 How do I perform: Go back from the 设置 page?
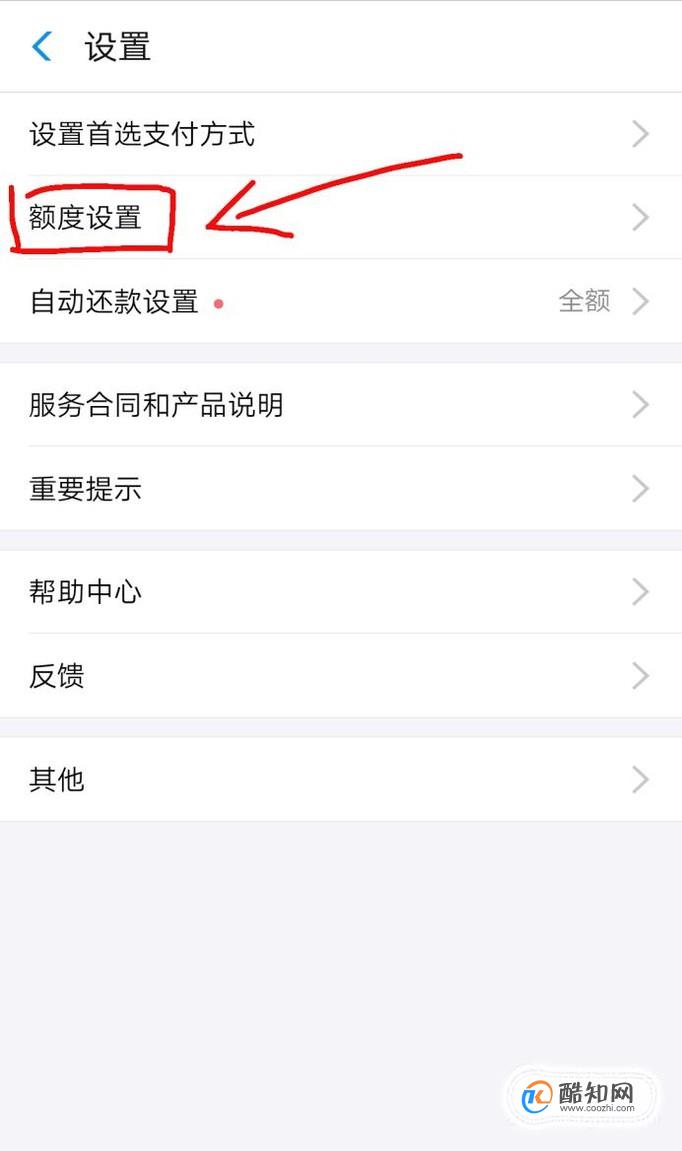tap(43, 46)
